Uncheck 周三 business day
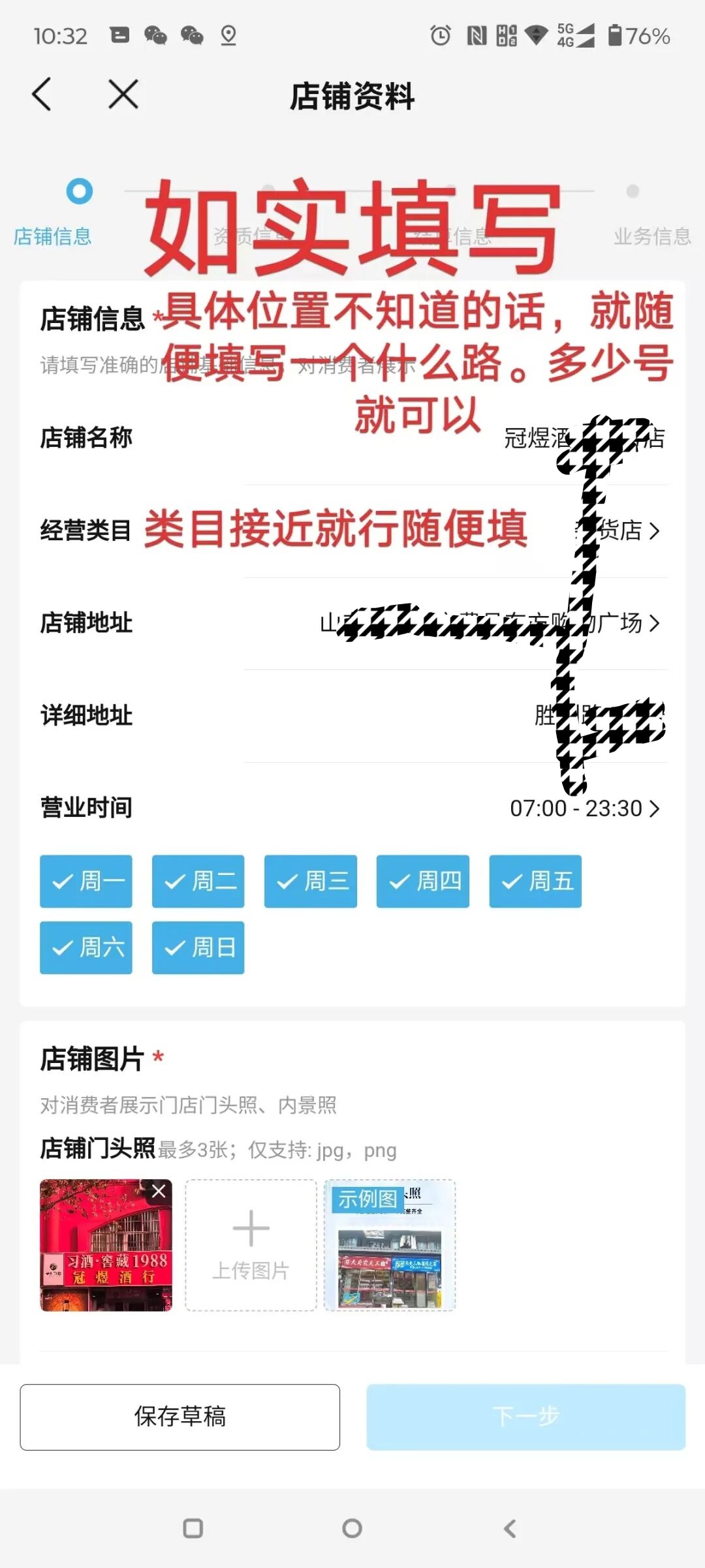Screen dimensions: 705x1568 pyautogui.click(x=311, y=882)
